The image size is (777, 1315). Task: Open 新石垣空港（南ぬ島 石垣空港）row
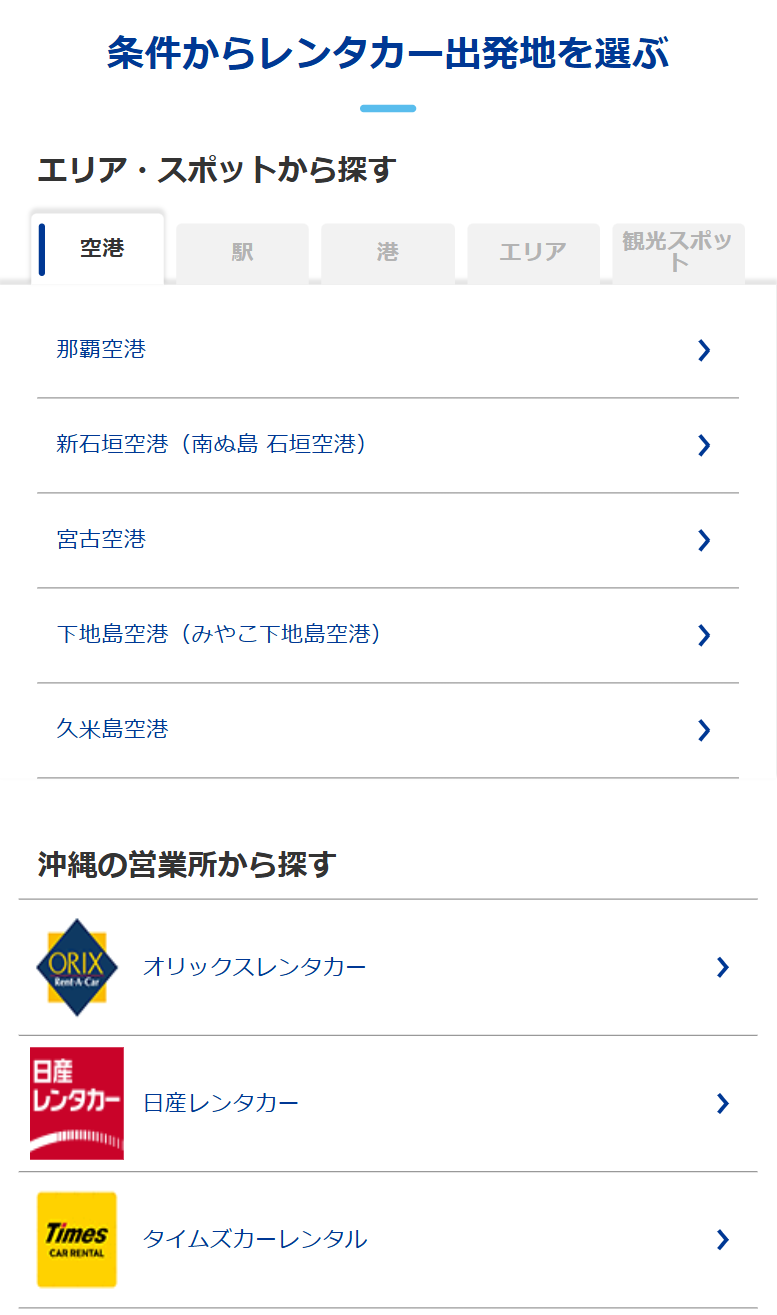387,445
